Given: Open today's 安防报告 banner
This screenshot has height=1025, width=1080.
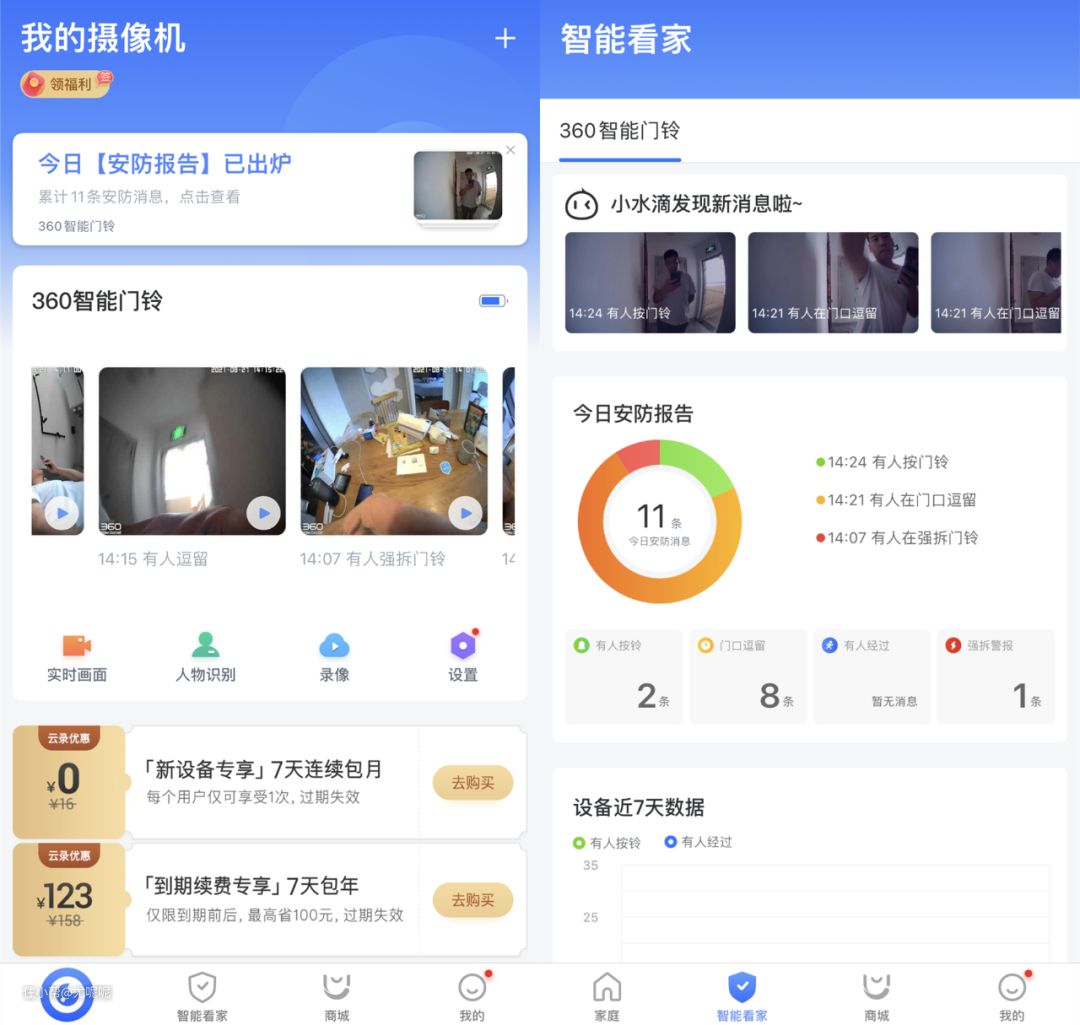Looking at the screenshot, I should tap(220, 189).
